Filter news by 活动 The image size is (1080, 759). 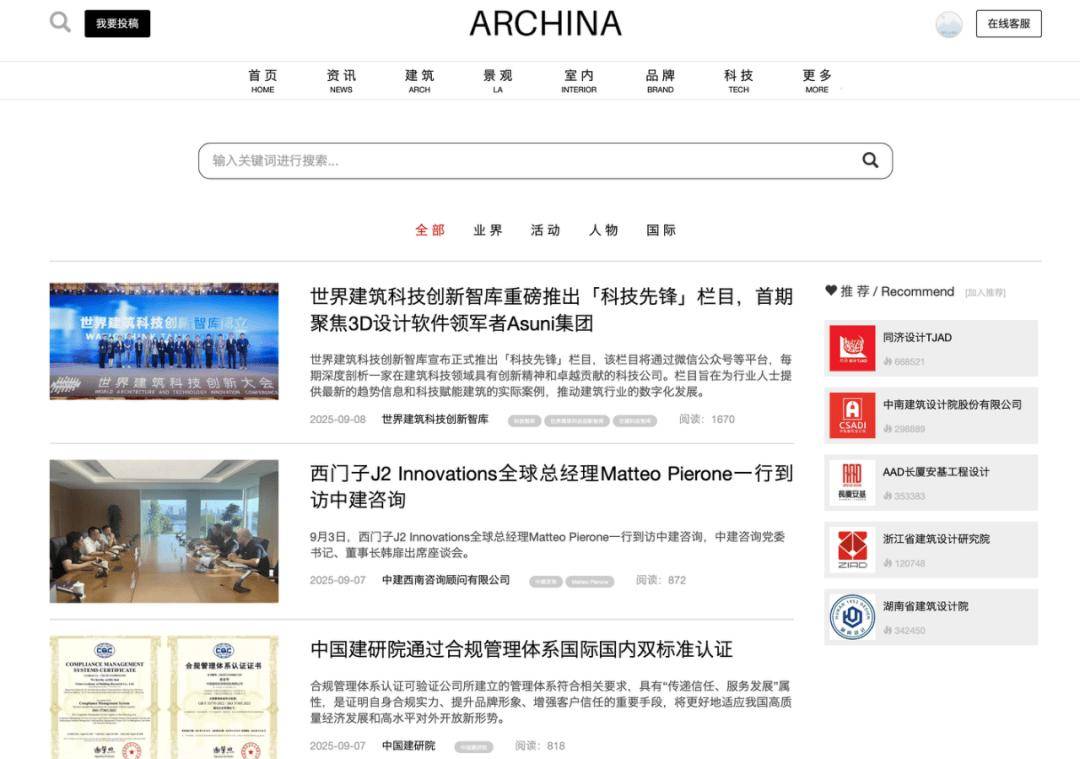point(545,230)
